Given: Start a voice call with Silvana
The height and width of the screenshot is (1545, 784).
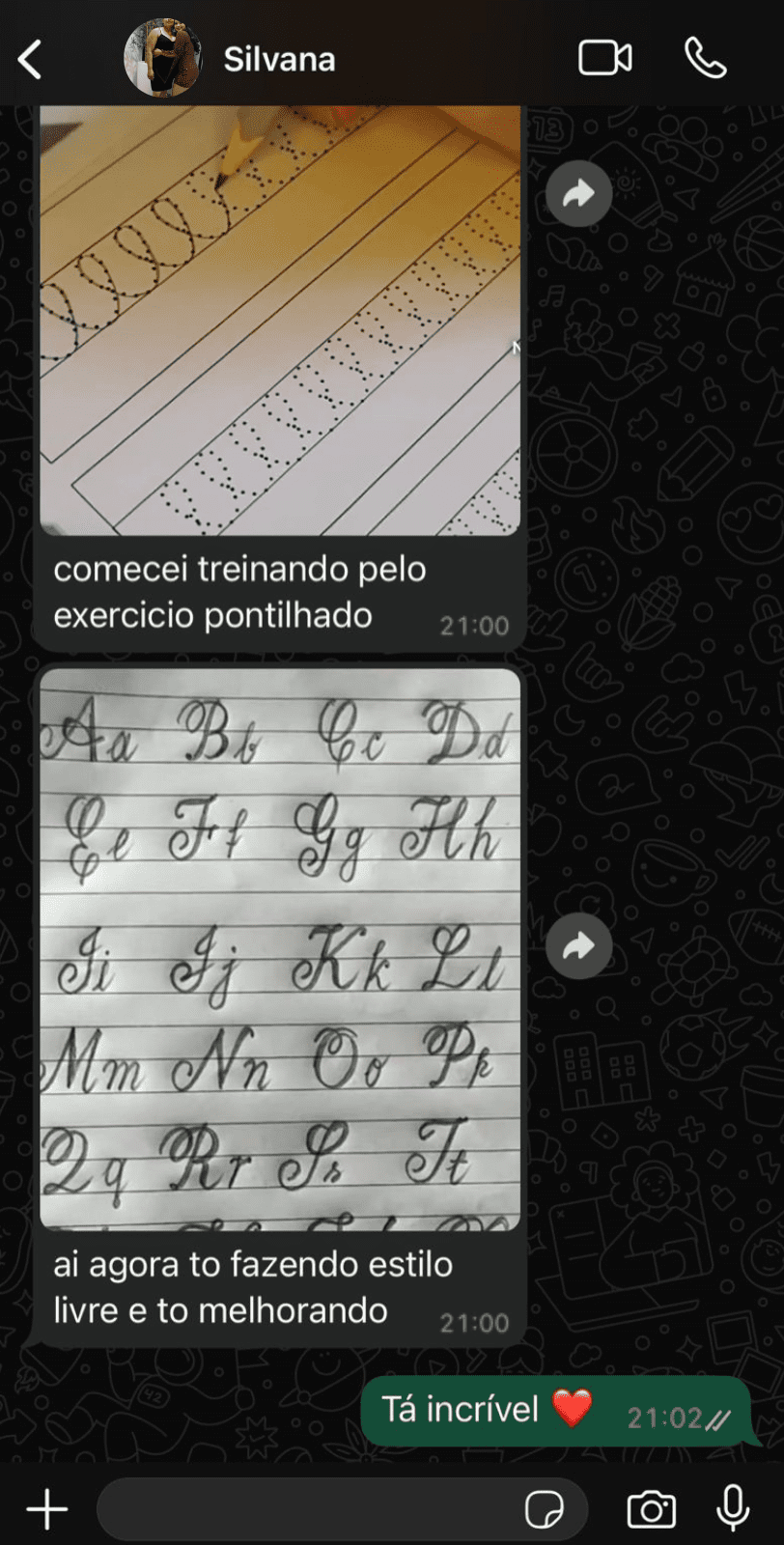Looking at the screenshot, I should pyautogui.click(x=704, y=58).
